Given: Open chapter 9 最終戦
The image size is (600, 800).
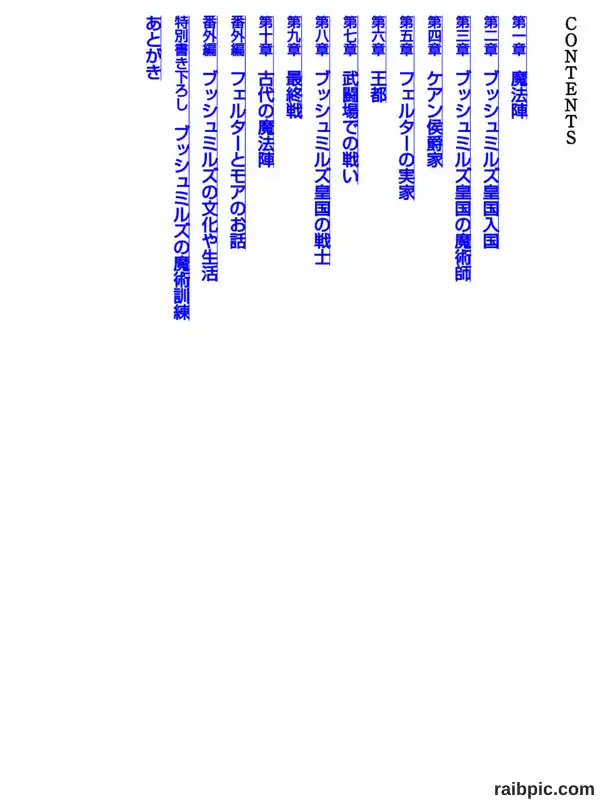Looking at the screenshot, I should [x=294, y=67].
